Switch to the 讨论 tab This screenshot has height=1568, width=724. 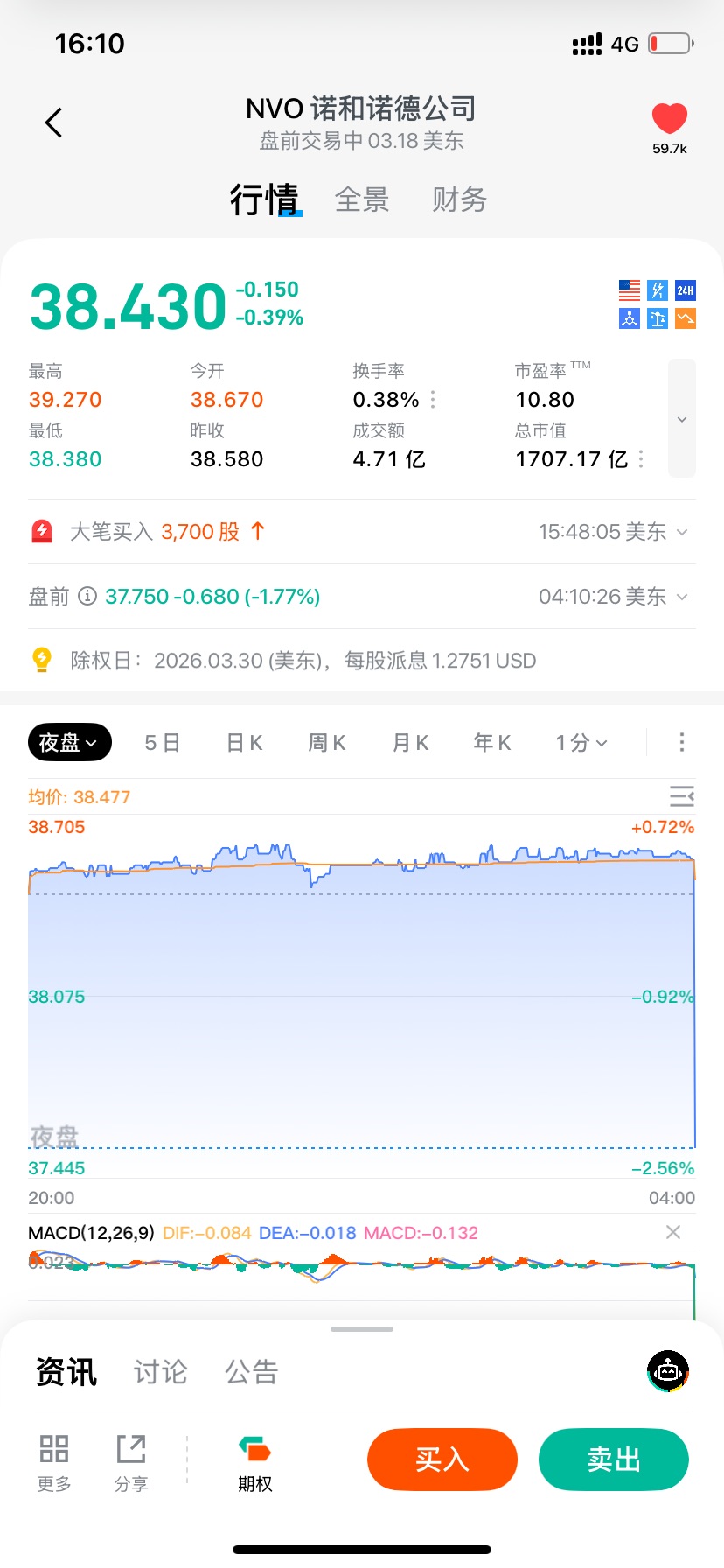161,1371
